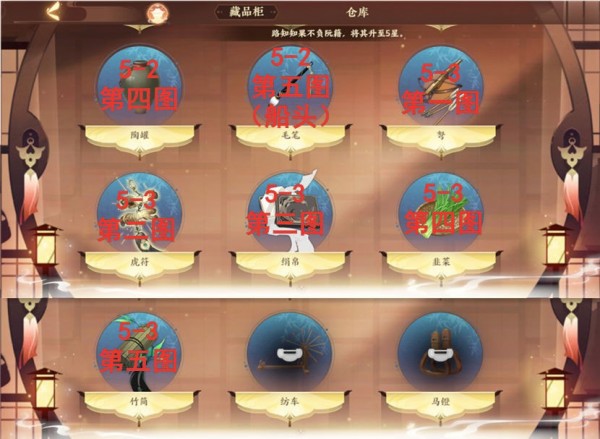Select the 琴 collectible

click(440, 88)
